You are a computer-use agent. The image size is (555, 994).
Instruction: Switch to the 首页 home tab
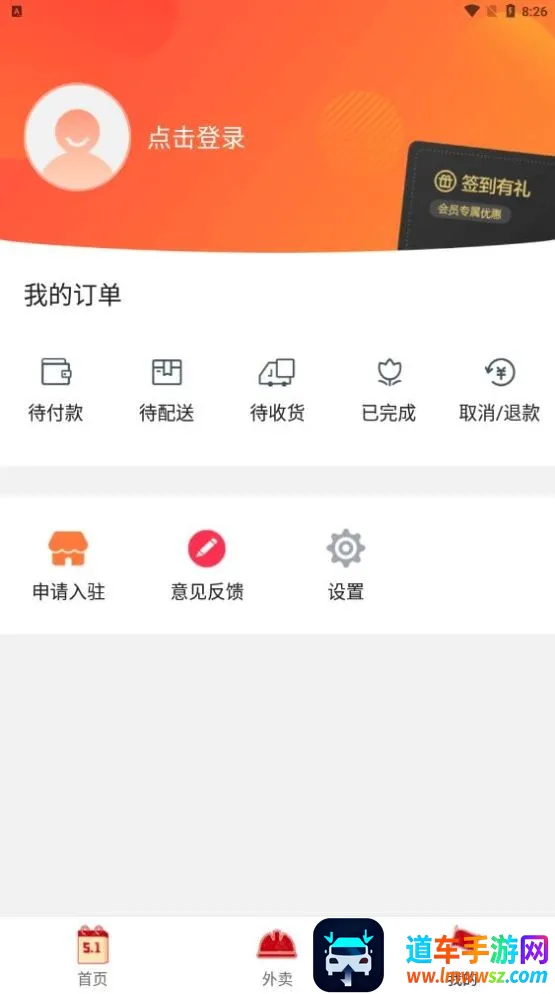click(93, 956)
